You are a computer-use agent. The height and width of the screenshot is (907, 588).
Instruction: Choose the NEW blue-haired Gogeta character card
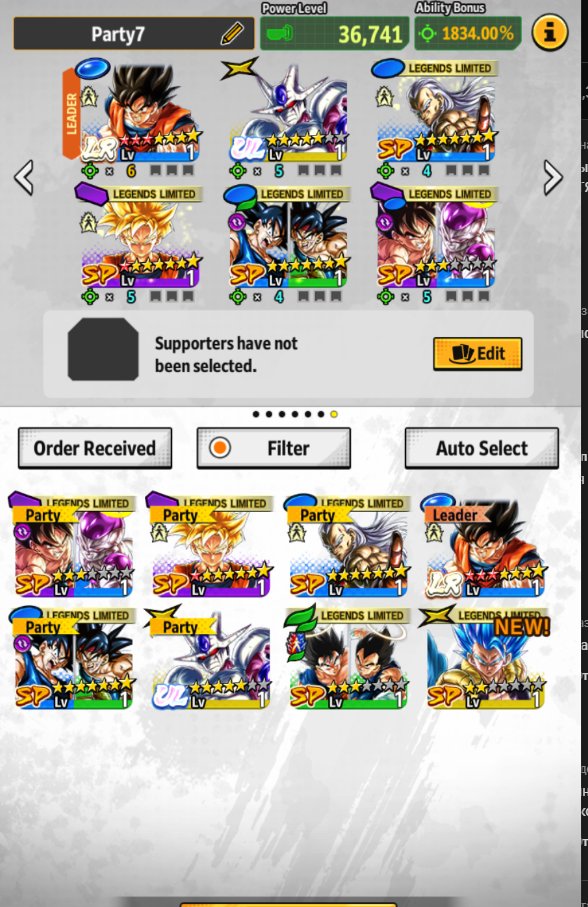pyautogui.click(x=486, y=658)
